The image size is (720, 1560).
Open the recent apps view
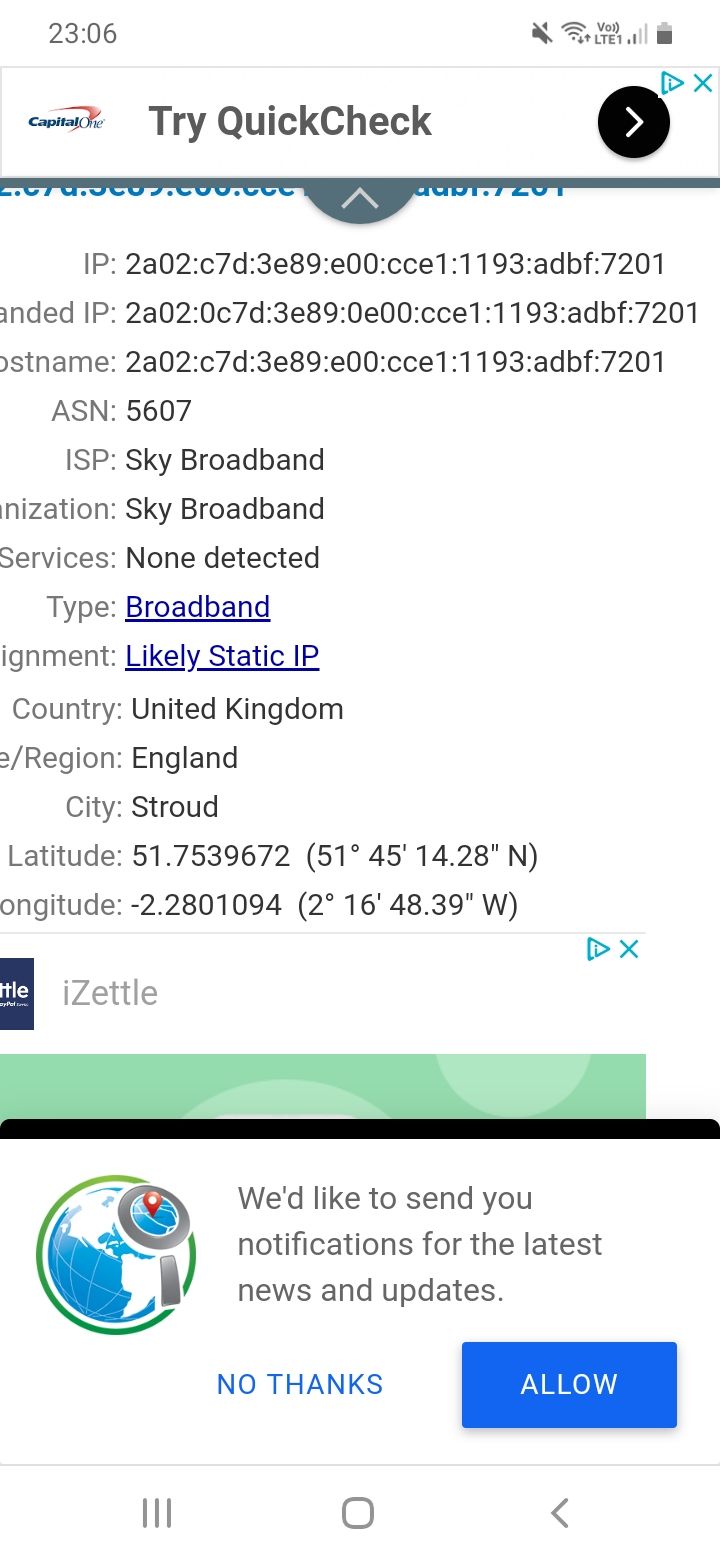coord(157,1513)
